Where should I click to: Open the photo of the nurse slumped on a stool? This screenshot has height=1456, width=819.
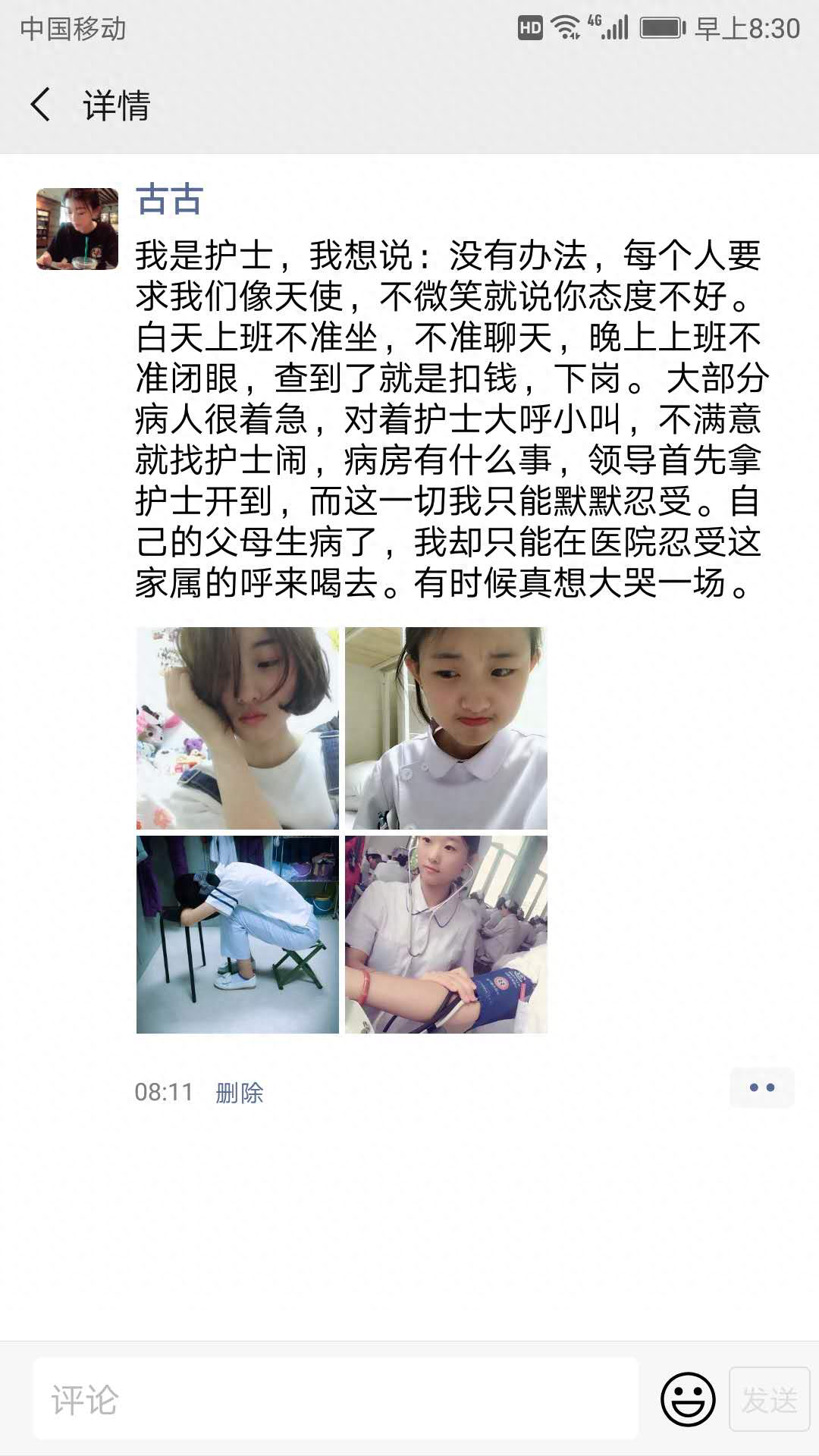tap(237, 934)
